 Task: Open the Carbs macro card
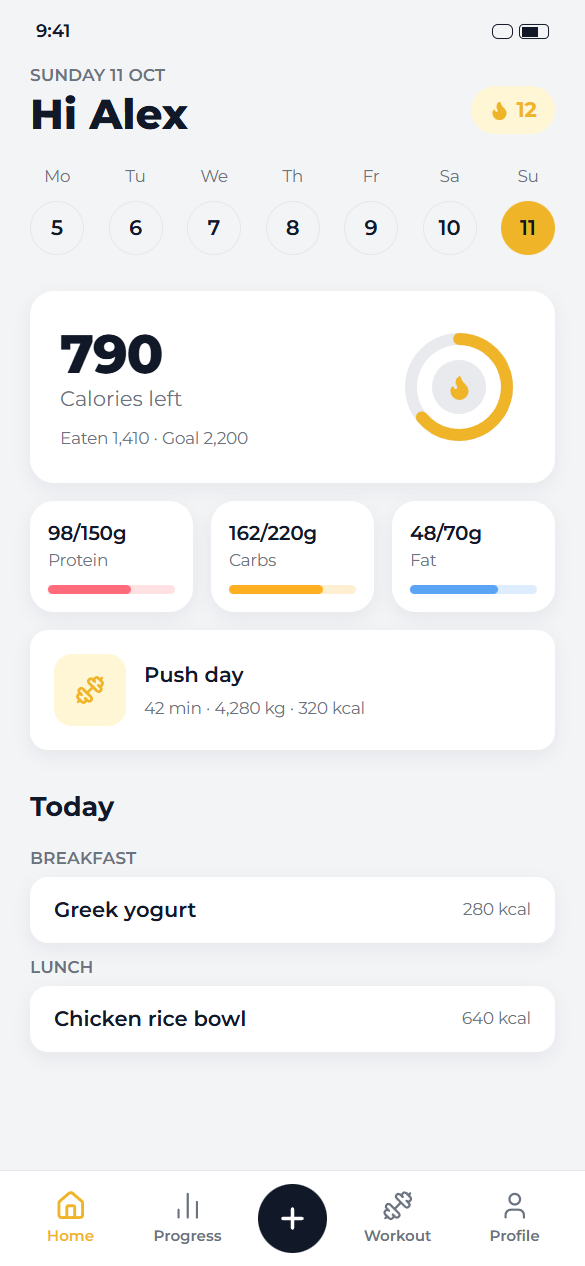click(292, 556)
